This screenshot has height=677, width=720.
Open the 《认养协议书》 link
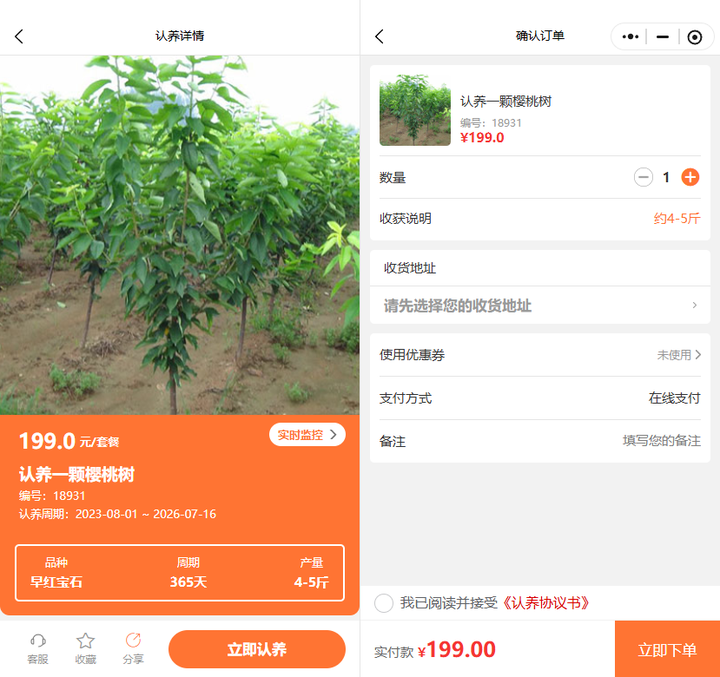[545, 603]
